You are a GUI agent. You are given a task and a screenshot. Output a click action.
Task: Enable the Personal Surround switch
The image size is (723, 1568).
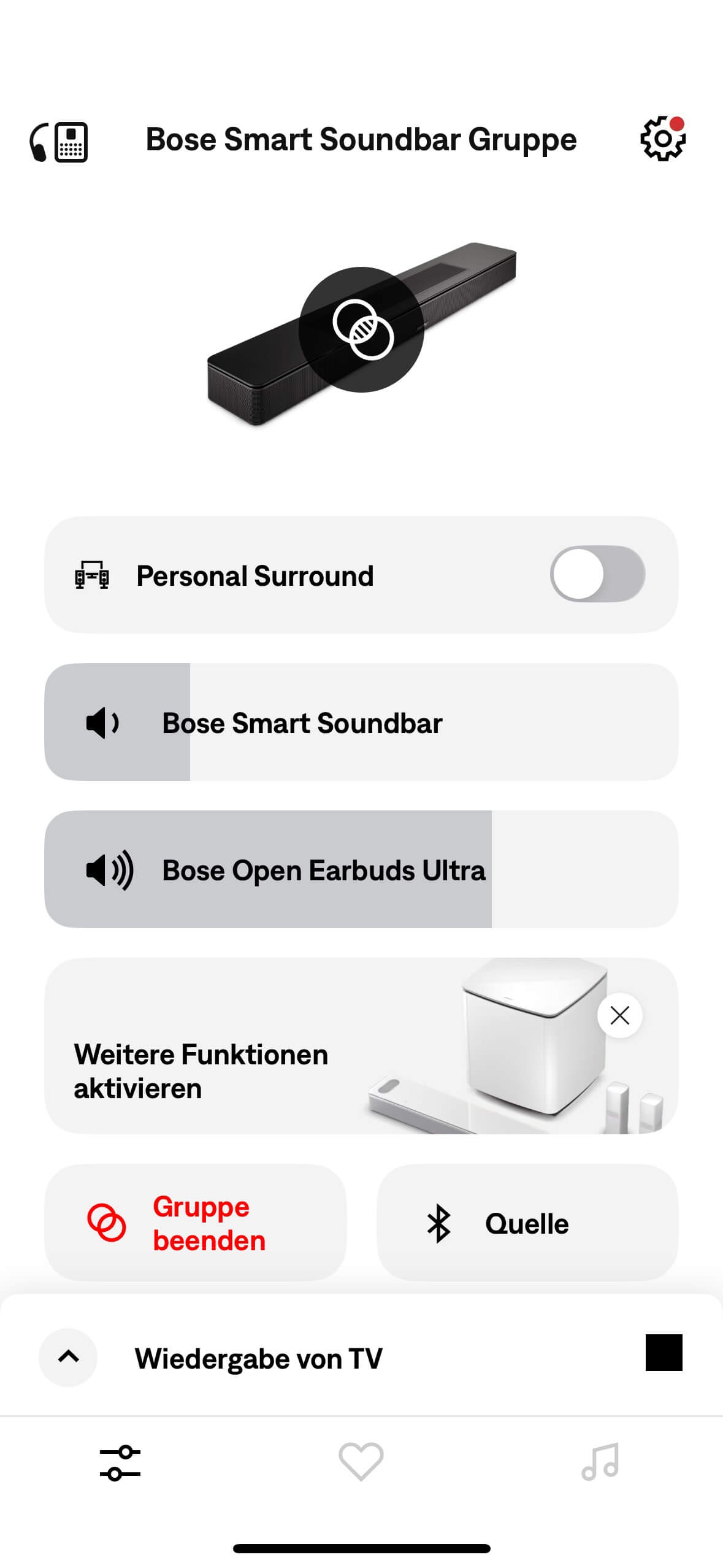point(597,574)
